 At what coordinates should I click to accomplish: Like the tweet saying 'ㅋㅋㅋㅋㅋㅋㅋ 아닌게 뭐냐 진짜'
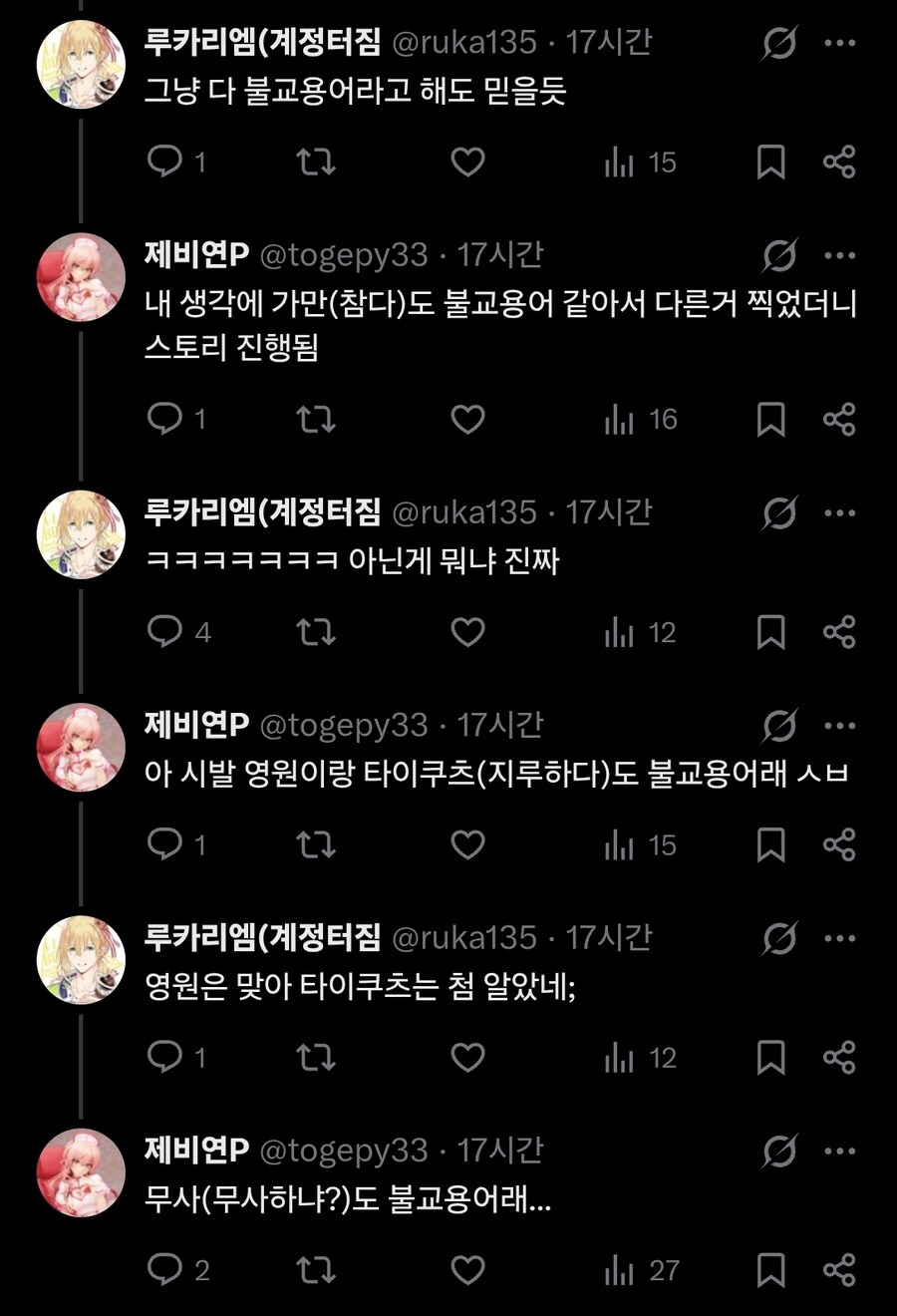pos(468,631)
